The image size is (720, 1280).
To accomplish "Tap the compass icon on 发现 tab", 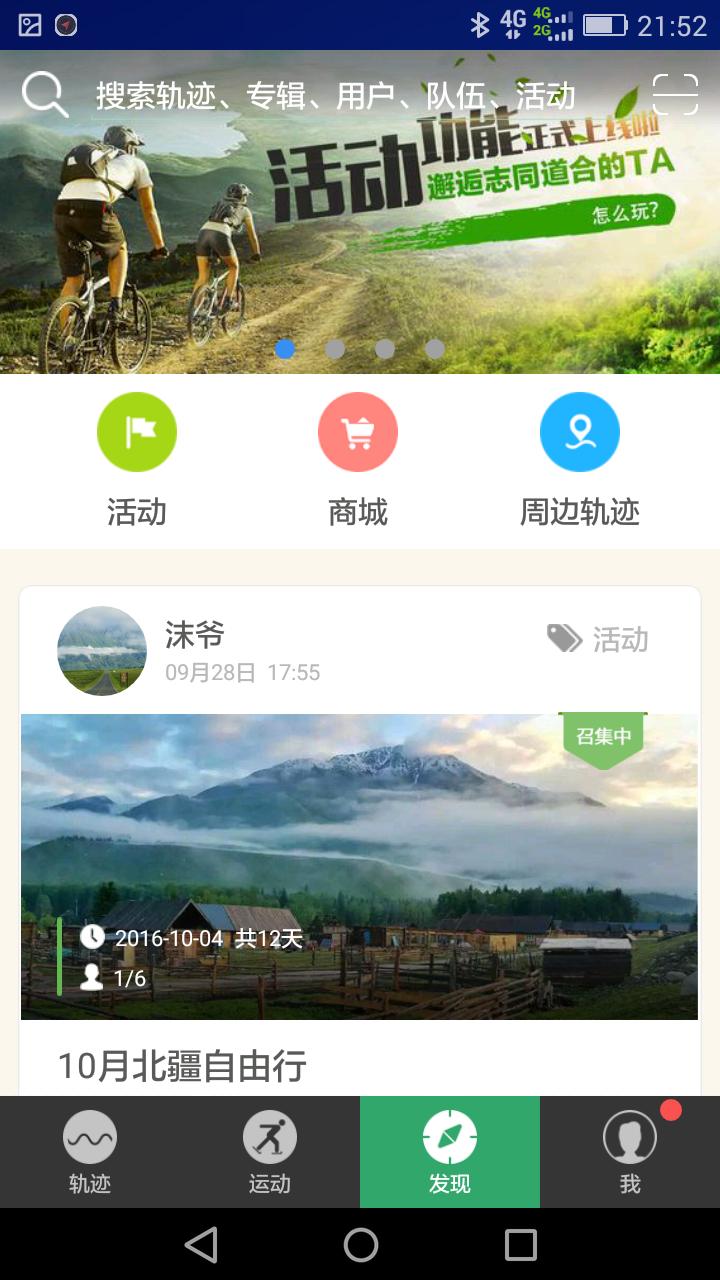I will coord(451,1137).
